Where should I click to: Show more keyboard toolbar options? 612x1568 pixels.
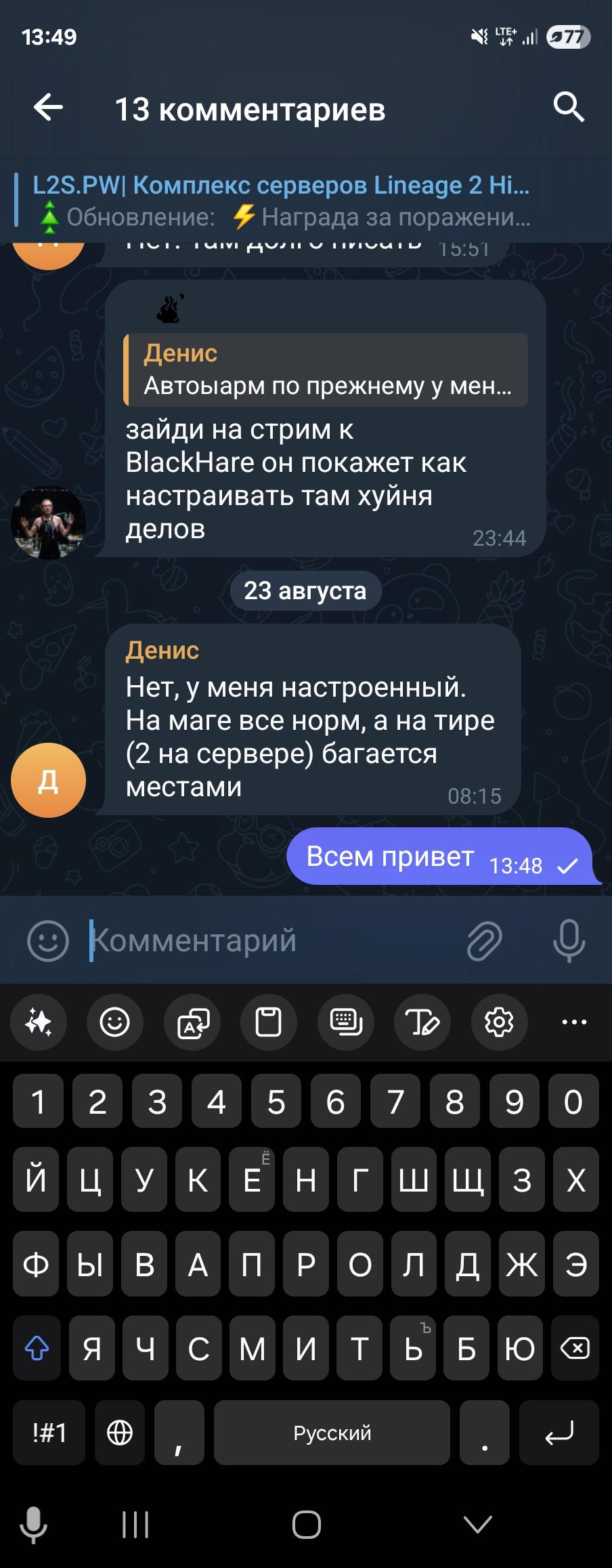[574, 1022]
